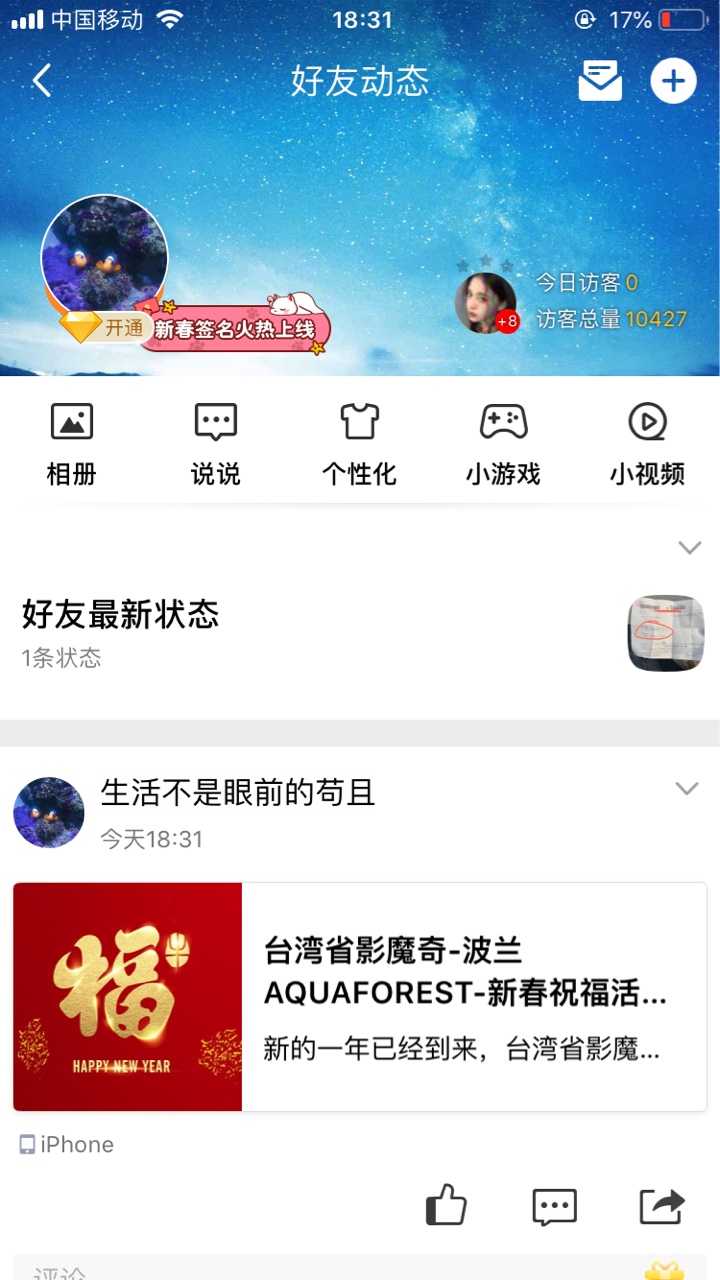Share the AQUAFOREST post
Viewport: 720px width, 1280px height.
coord(662,1206)
